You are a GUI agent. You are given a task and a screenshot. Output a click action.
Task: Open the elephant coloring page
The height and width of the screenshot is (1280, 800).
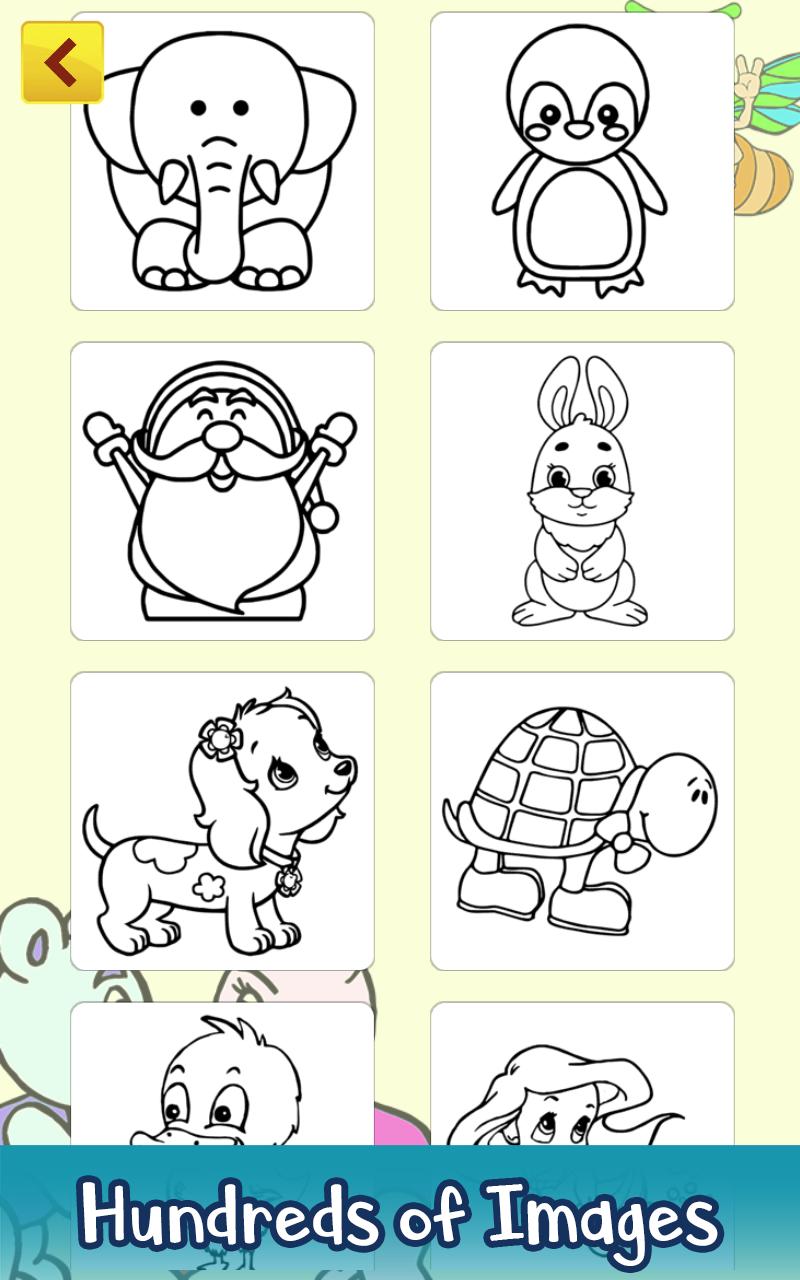[222, 162]
